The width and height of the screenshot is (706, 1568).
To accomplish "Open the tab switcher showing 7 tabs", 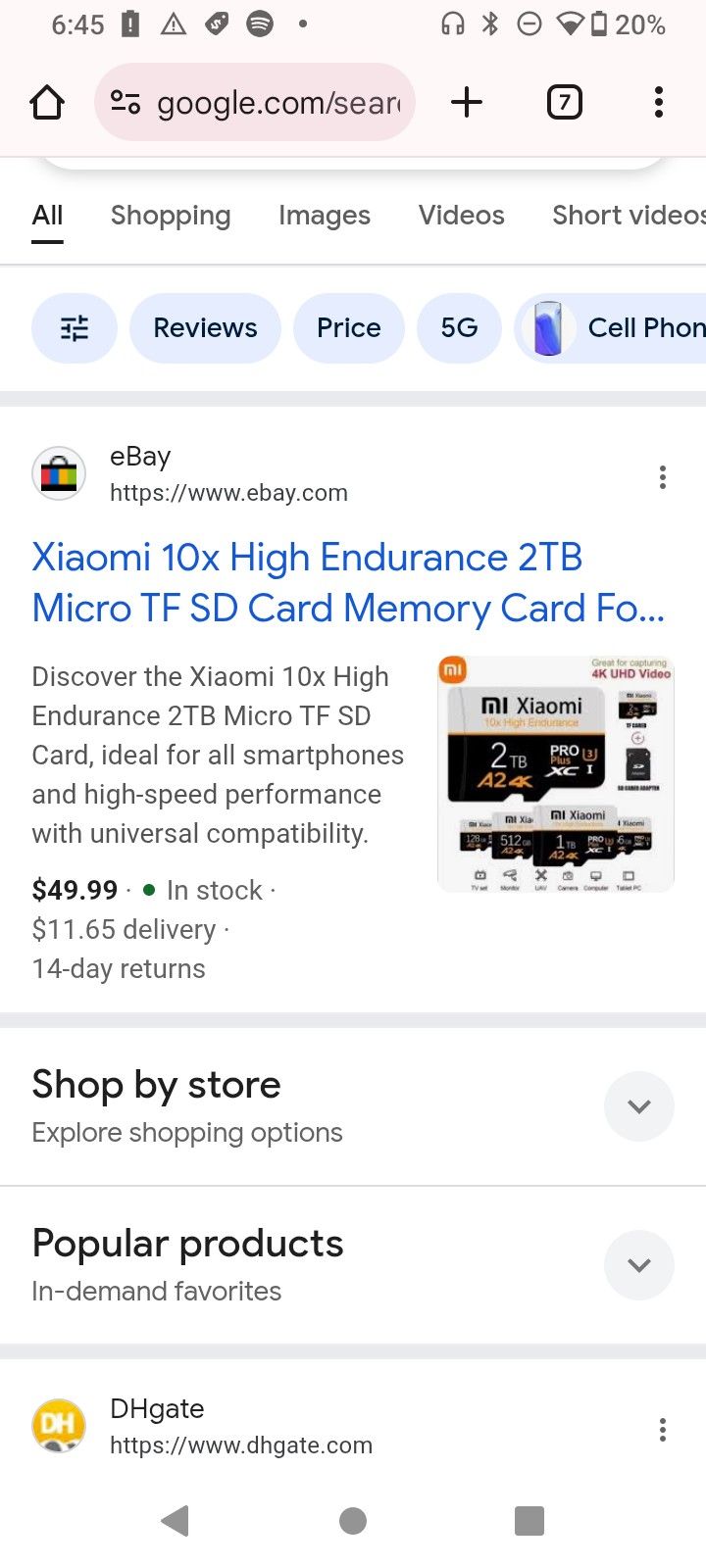I will coord(564,102).
